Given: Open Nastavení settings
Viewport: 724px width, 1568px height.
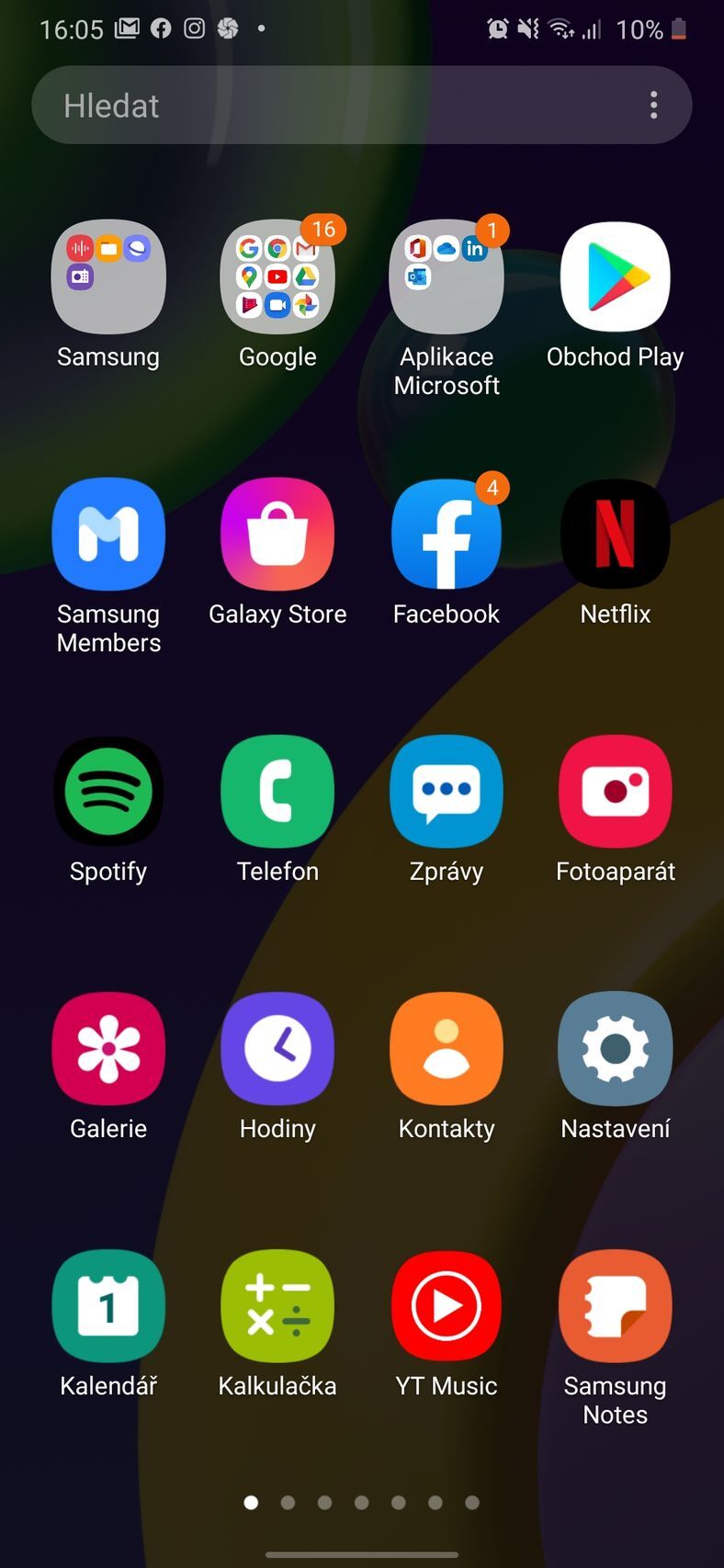Looking at the screenshot, I should point(615,1049).
